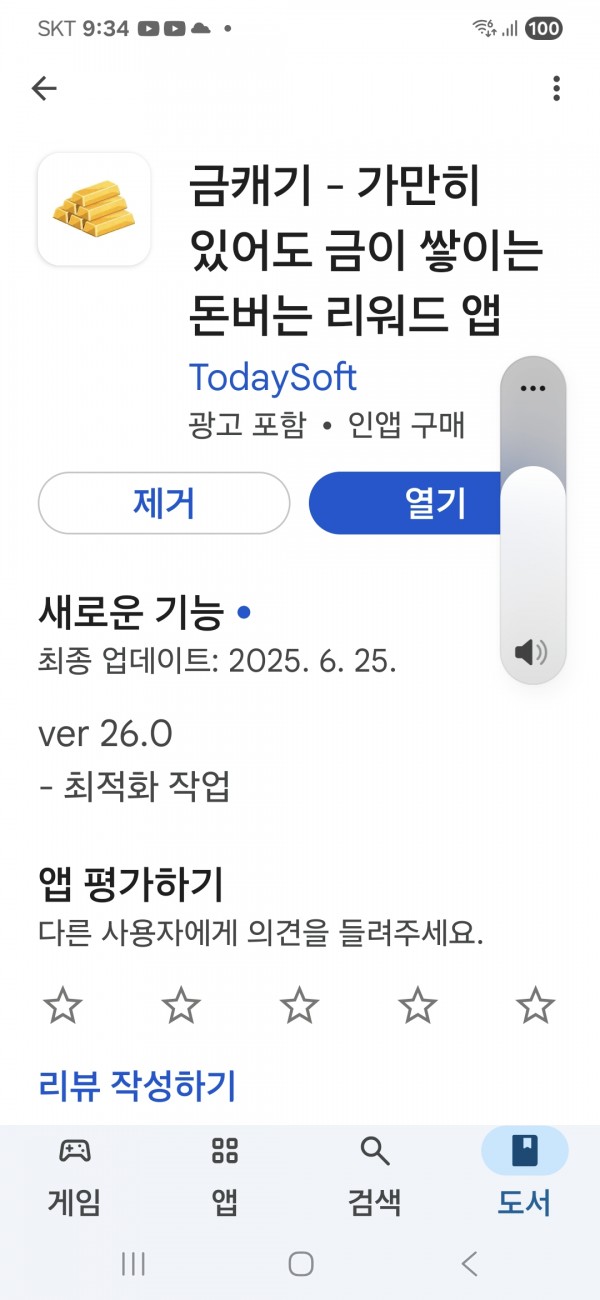Switch to the 게임 tab
The width and height of the screenshot is (600, 1300).
(x=75, y=1175)
